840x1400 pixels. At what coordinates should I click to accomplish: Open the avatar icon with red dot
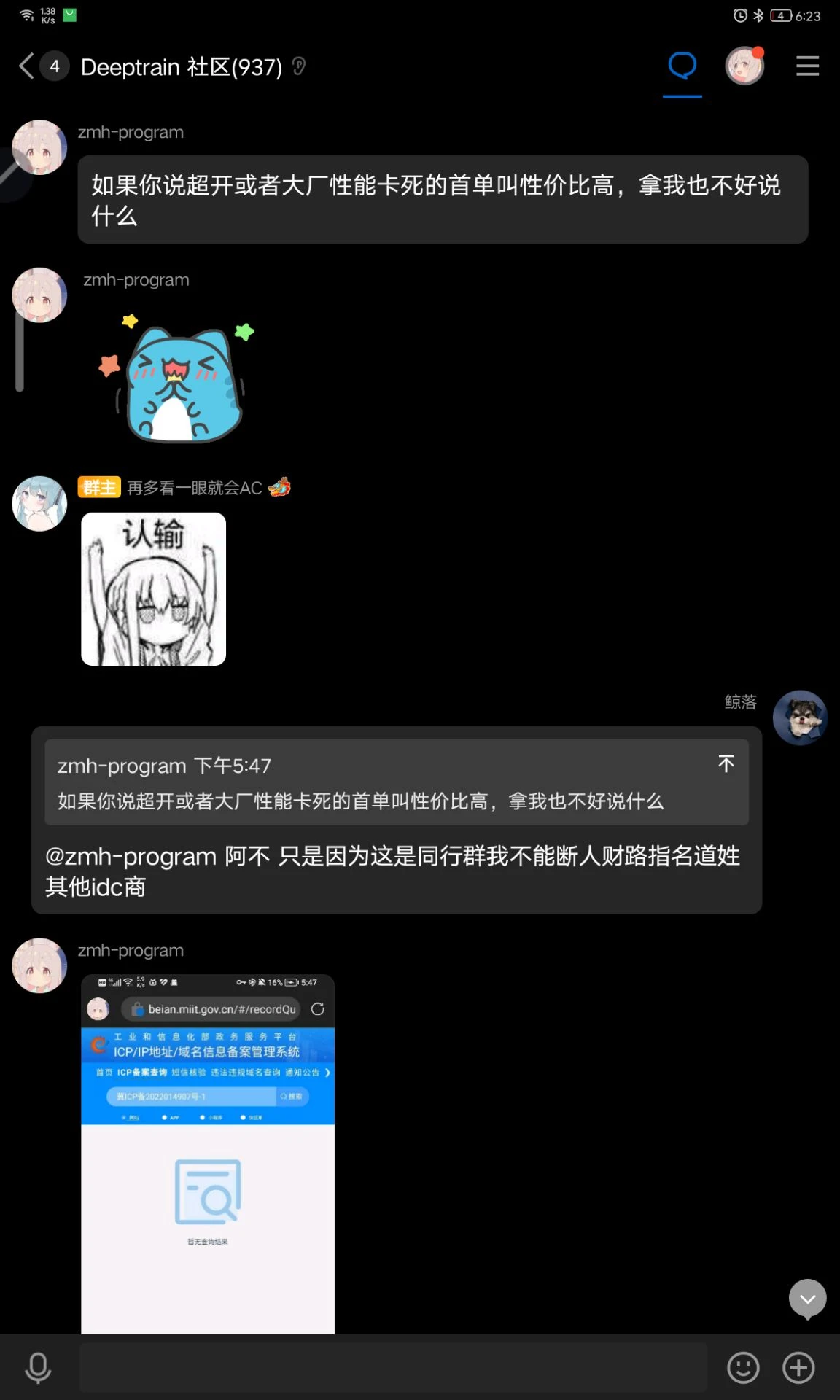744,66
